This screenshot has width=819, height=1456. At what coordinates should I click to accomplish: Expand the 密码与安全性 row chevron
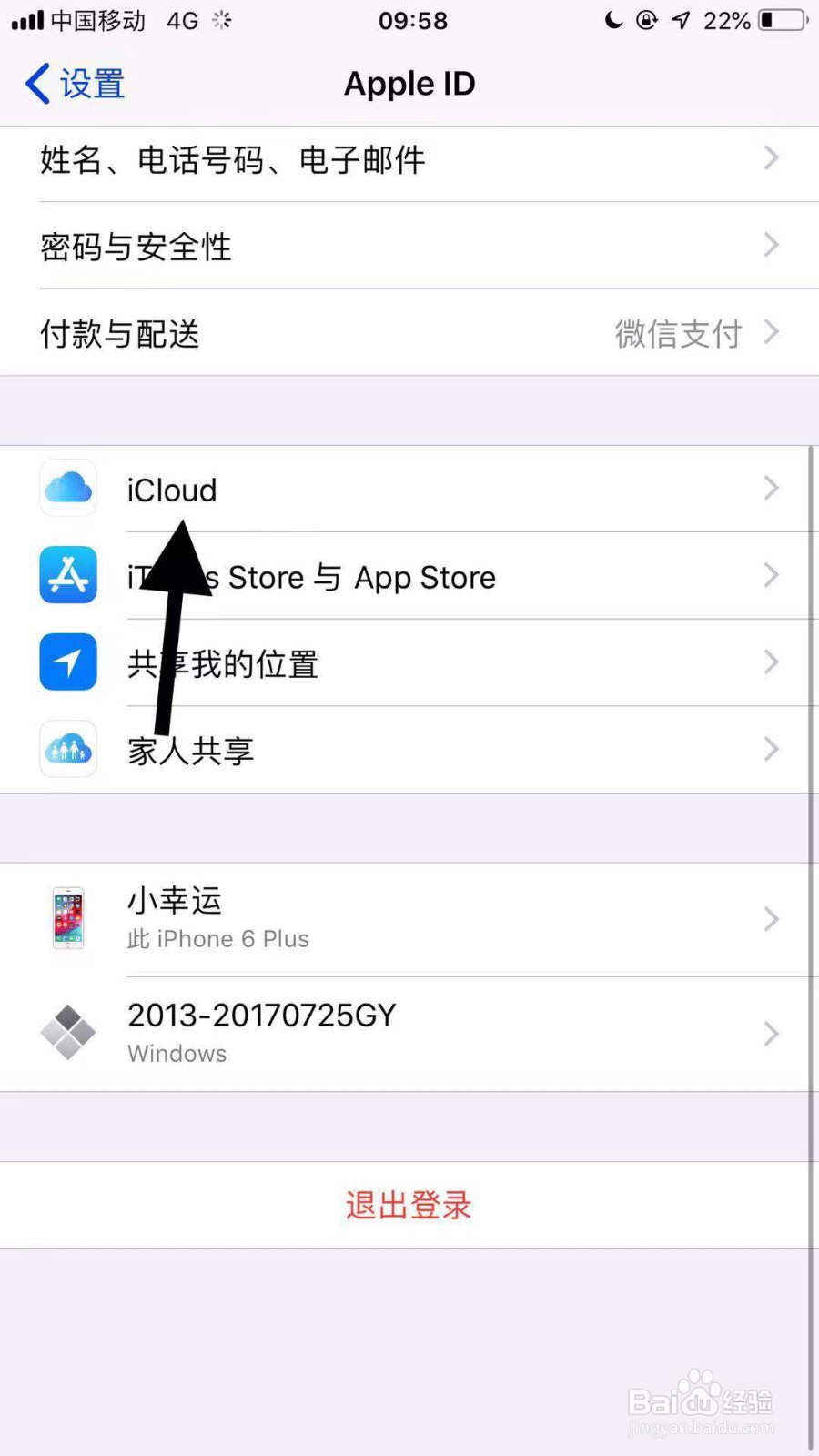coord(772,245)
